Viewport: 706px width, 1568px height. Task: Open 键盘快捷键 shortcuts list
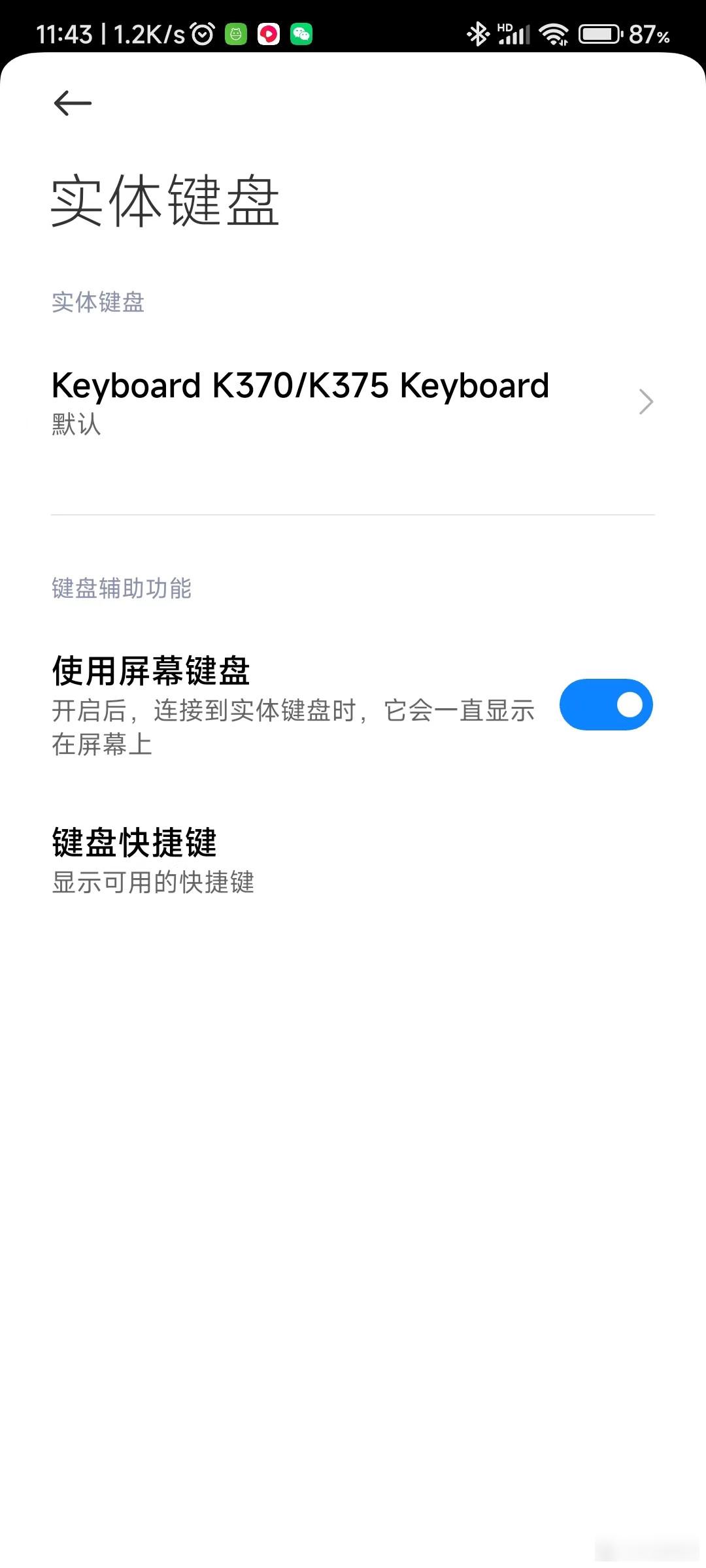tap(353, 860)
